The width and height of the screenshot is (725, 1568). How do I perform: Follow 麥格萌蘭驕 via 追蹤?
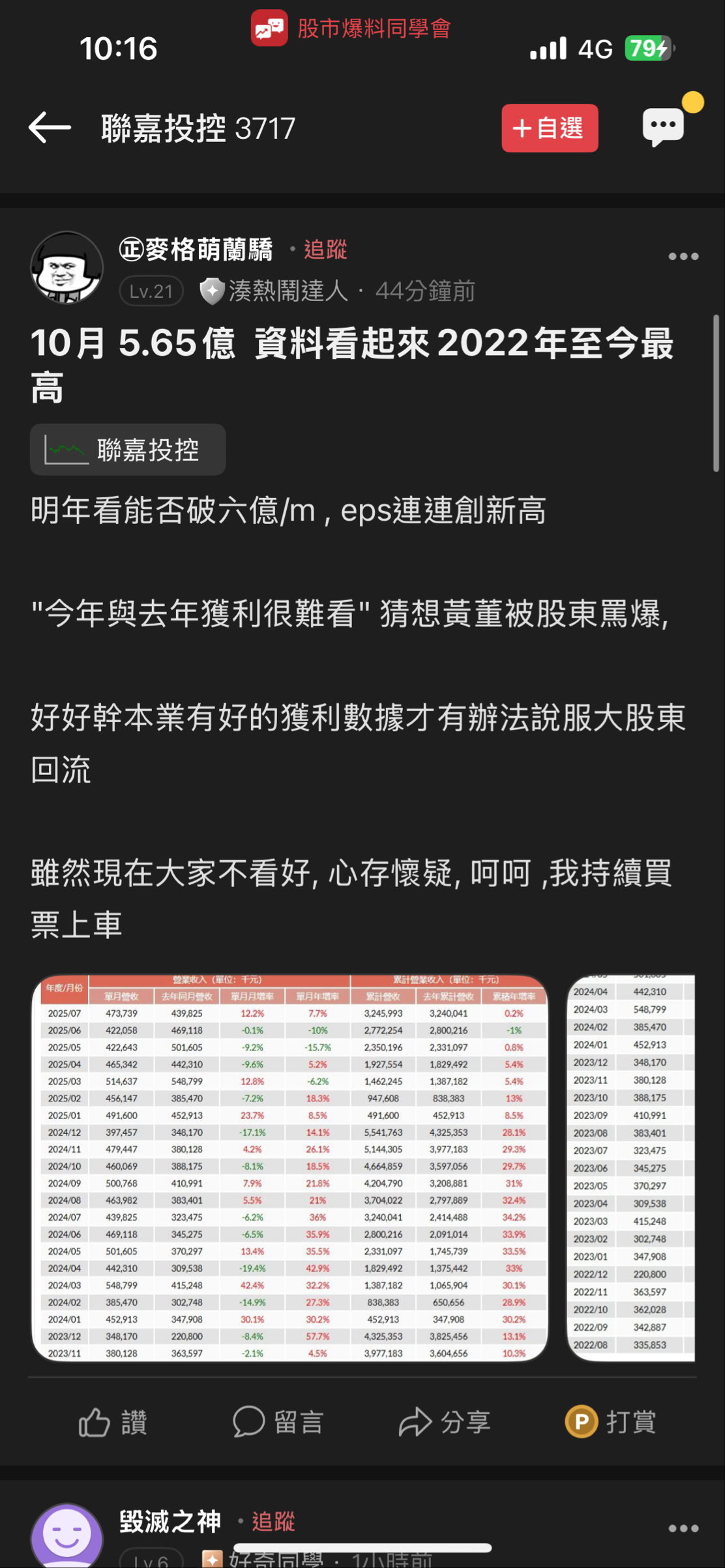coord(325,250)
